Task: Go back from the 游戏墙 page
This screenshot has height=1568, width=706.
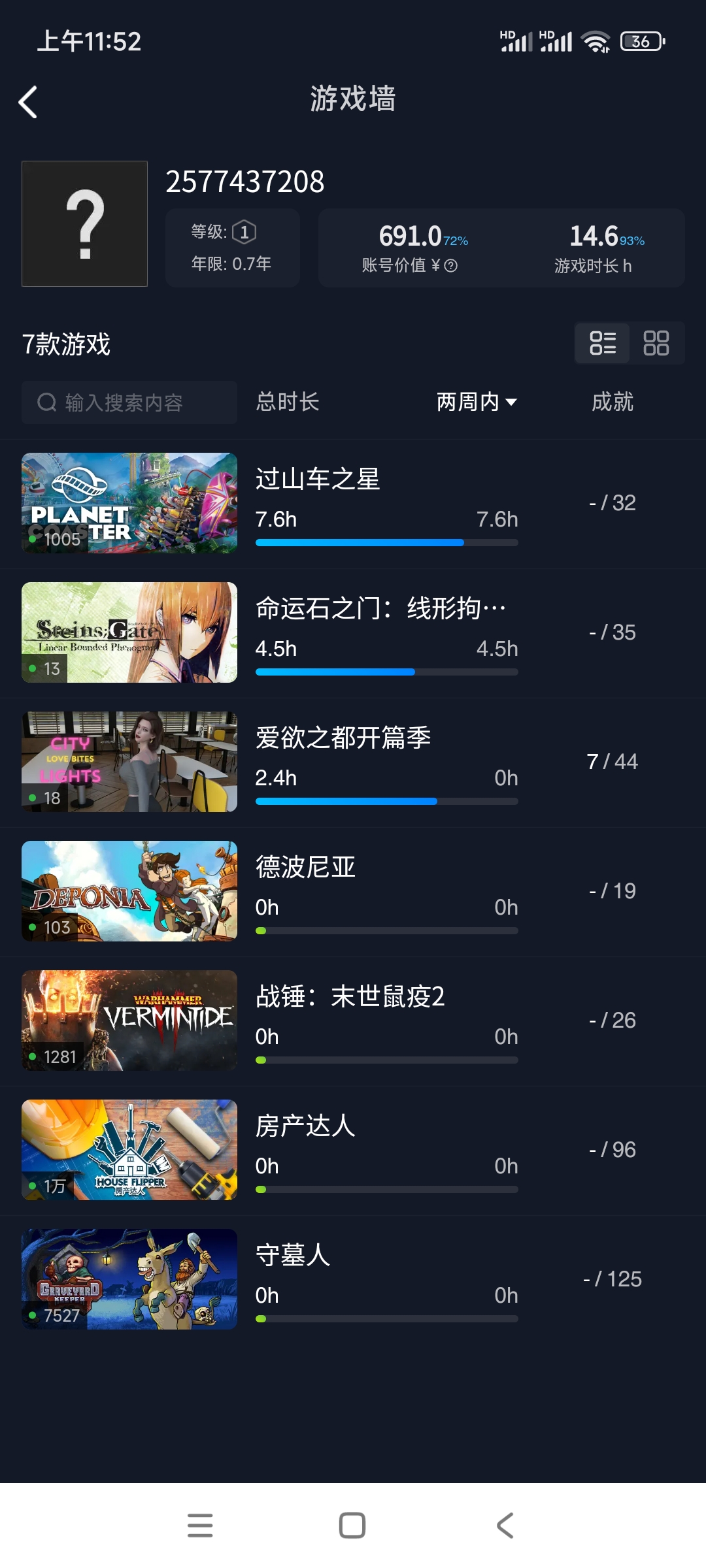Action: point(27,103)
